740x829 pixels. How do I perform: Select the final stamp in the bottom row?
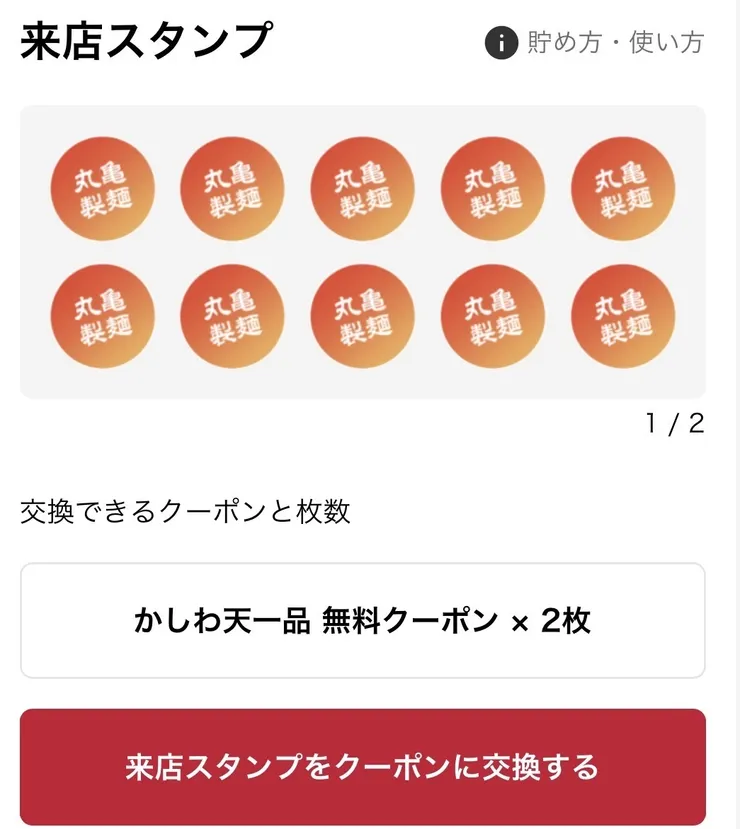click(622, 316)
